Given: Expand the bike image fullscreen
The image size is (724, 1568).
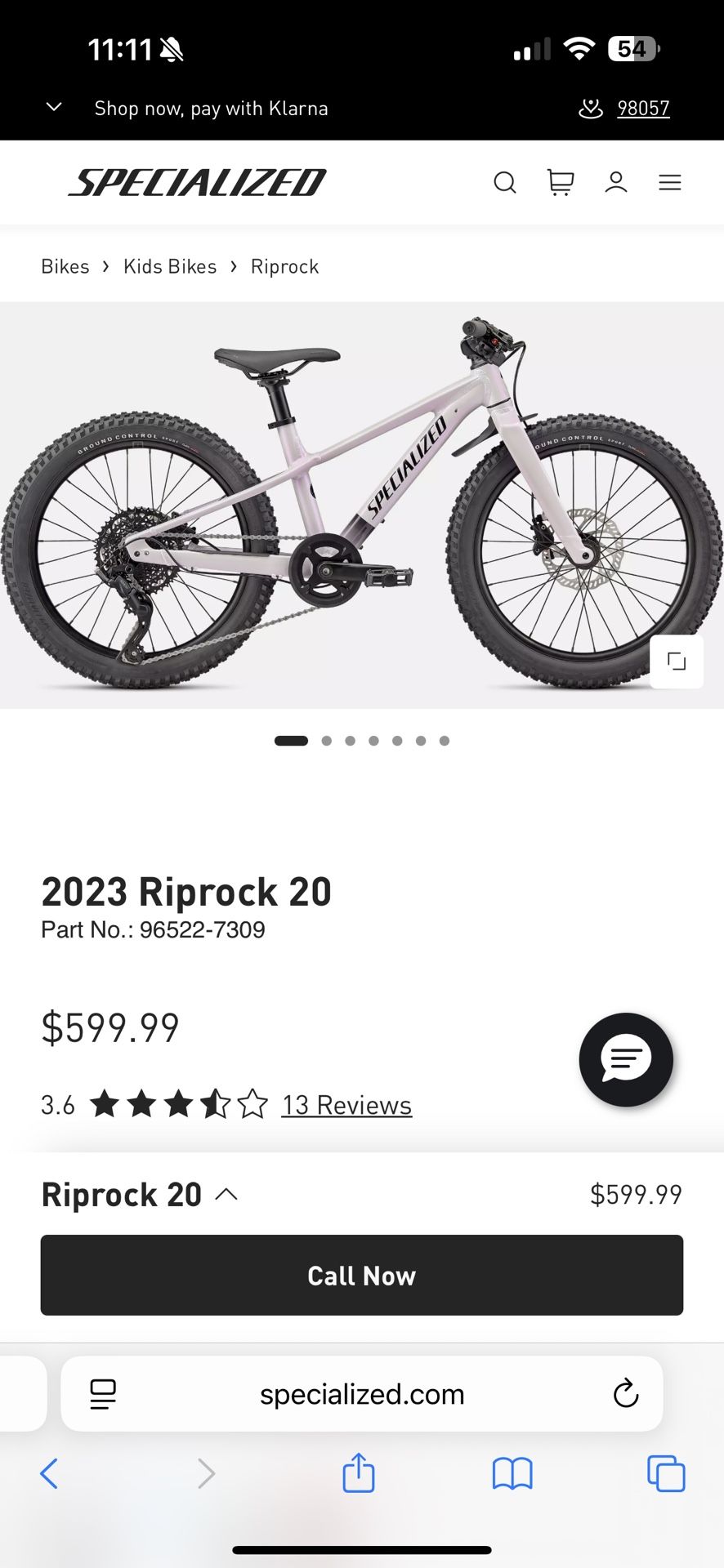Looking at the screenshot, I should [x=677, y=661].
